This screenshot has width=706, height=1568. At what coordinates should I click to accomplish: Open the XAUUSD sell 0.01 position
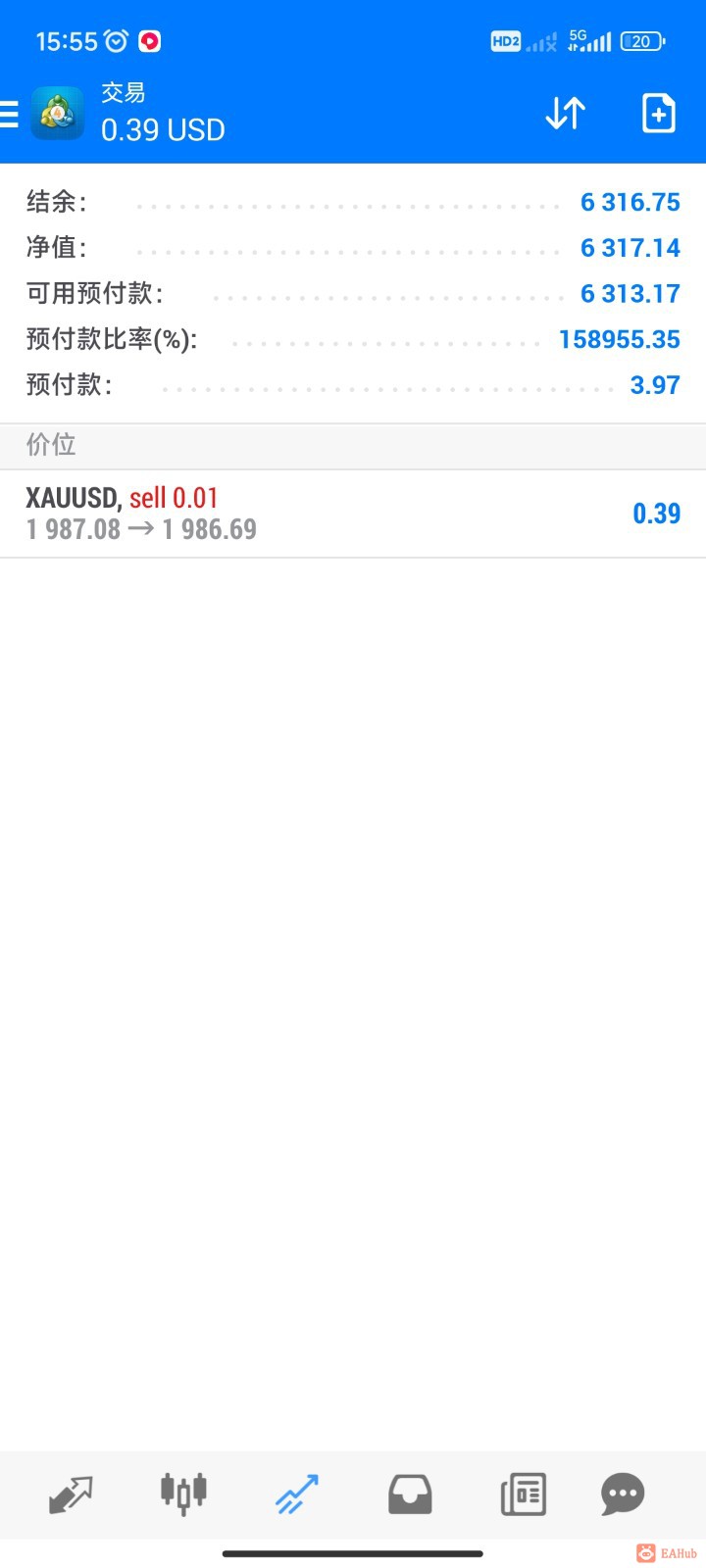(x=353, y=514)
